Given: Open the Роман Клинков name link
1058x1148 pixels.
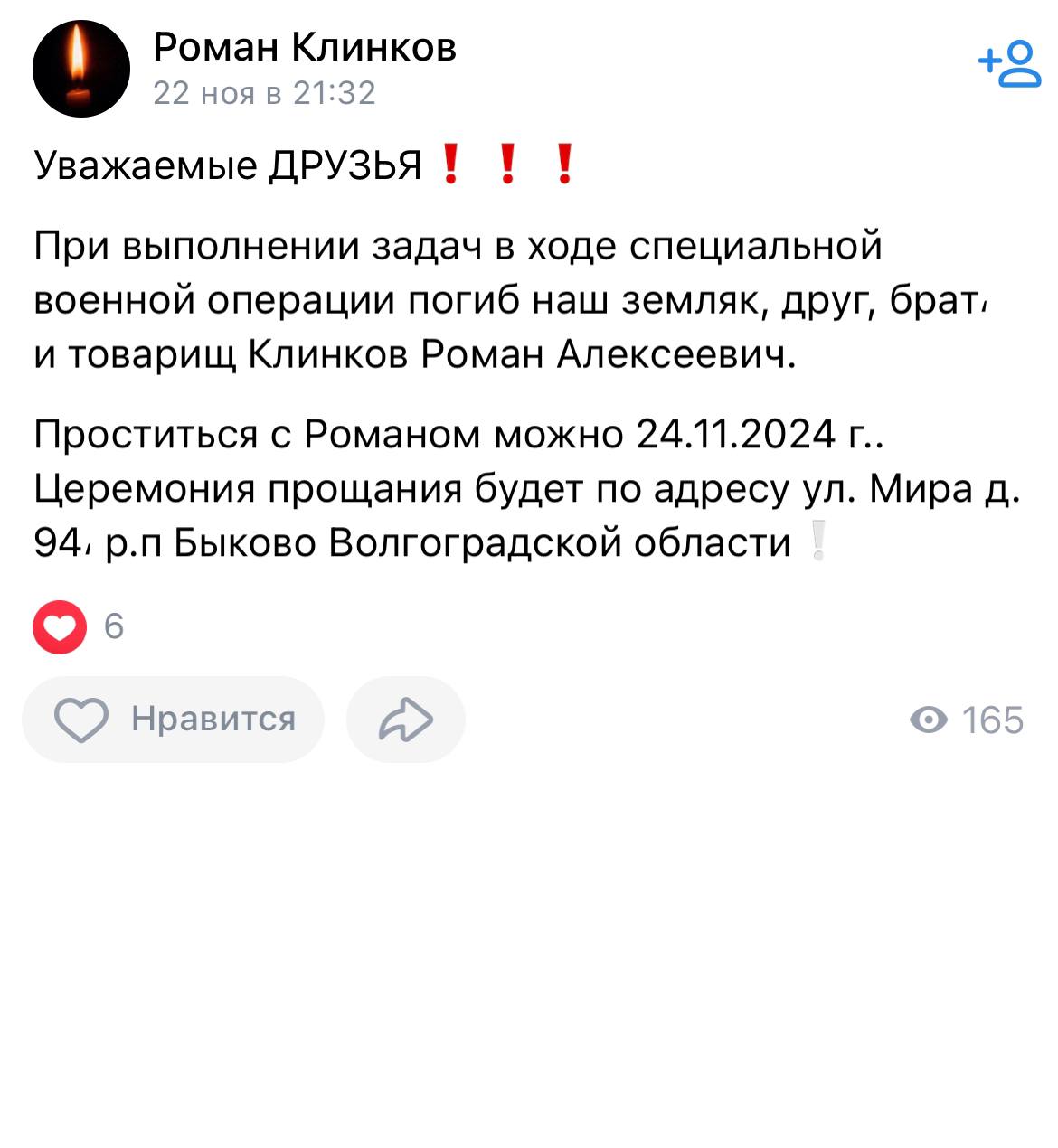Looking at the screenshot, I should [304, 47].
